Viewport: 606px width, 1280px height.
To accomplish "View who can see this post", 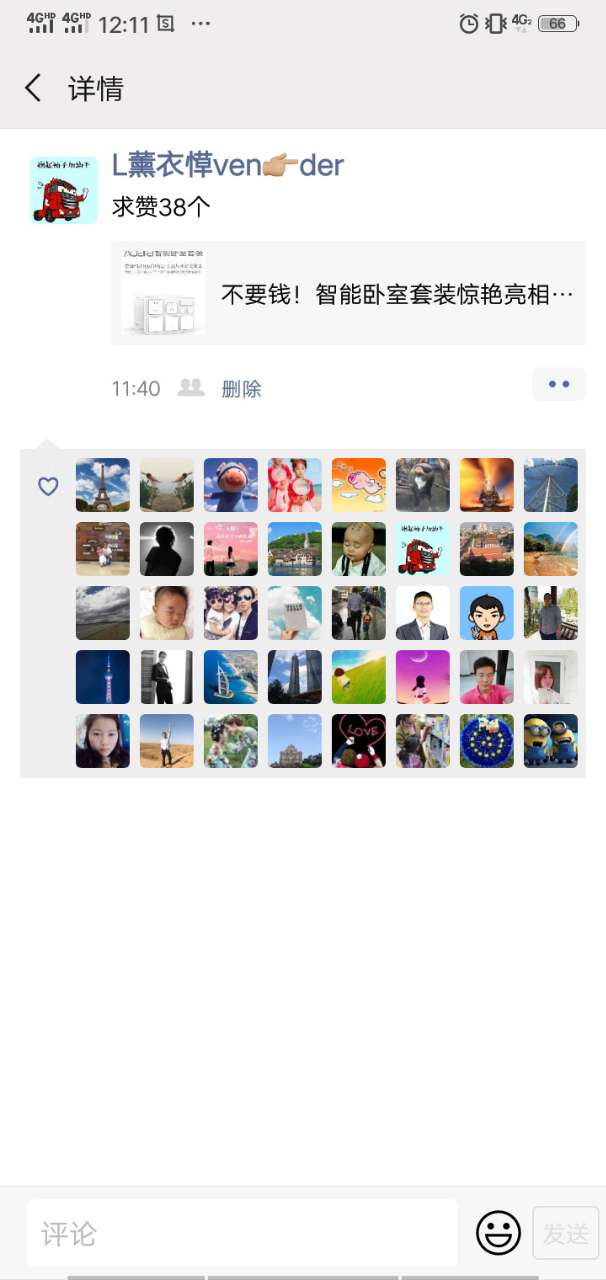I will pyautogui.click(x=190, y=388).
